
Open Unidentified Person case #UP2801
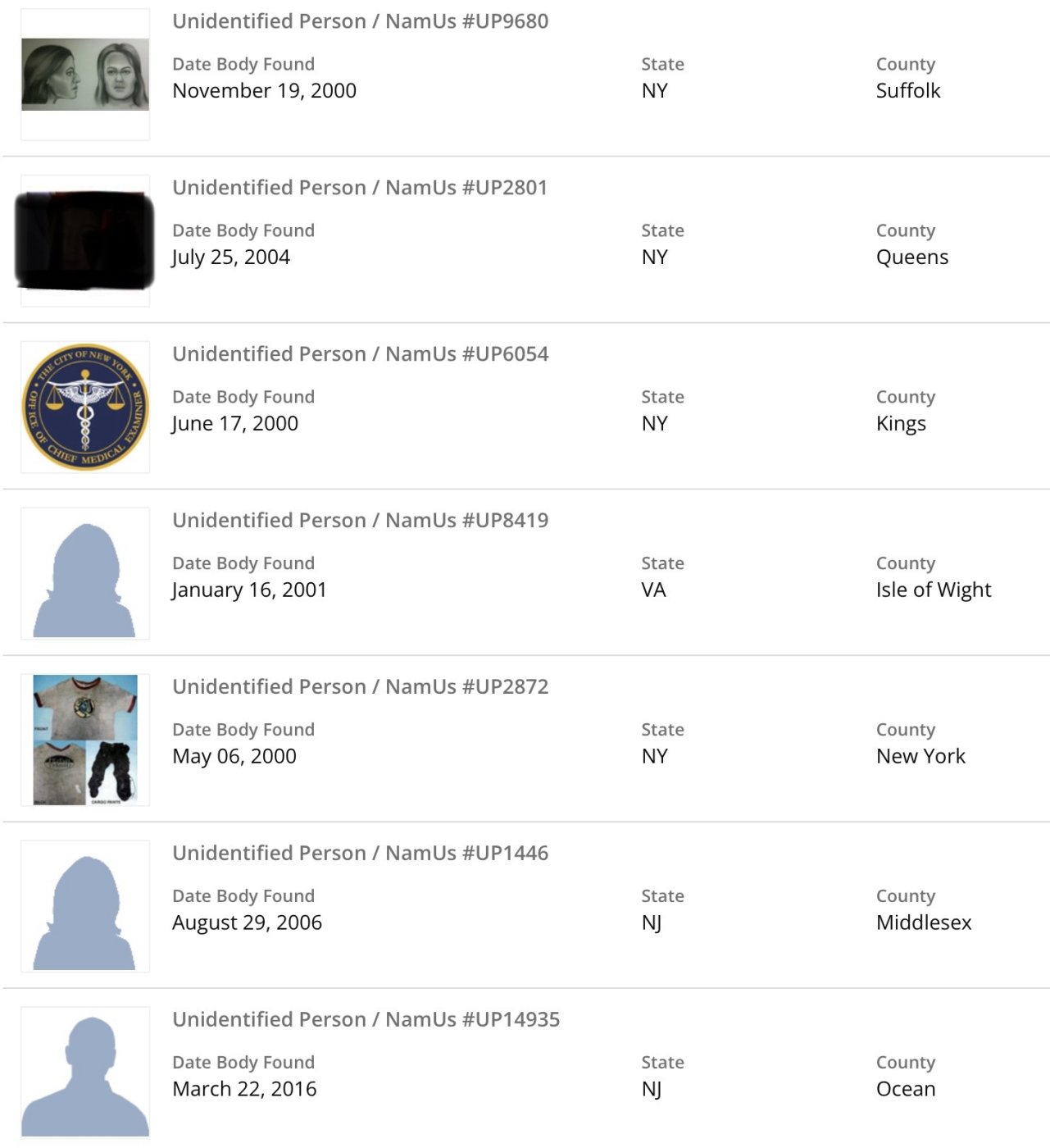(360, 188)
